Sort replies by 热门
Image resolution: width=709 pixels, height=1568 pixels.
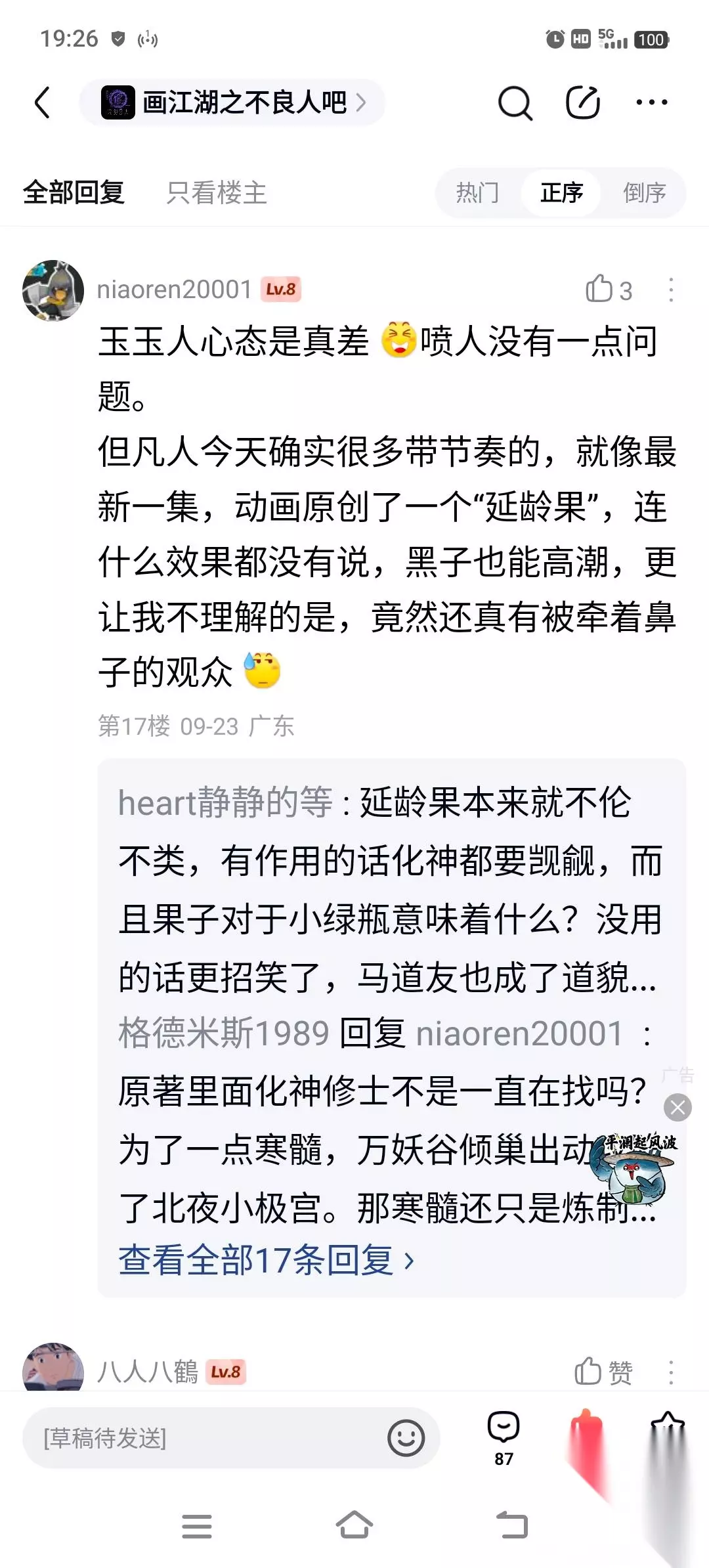coord(478,192)
